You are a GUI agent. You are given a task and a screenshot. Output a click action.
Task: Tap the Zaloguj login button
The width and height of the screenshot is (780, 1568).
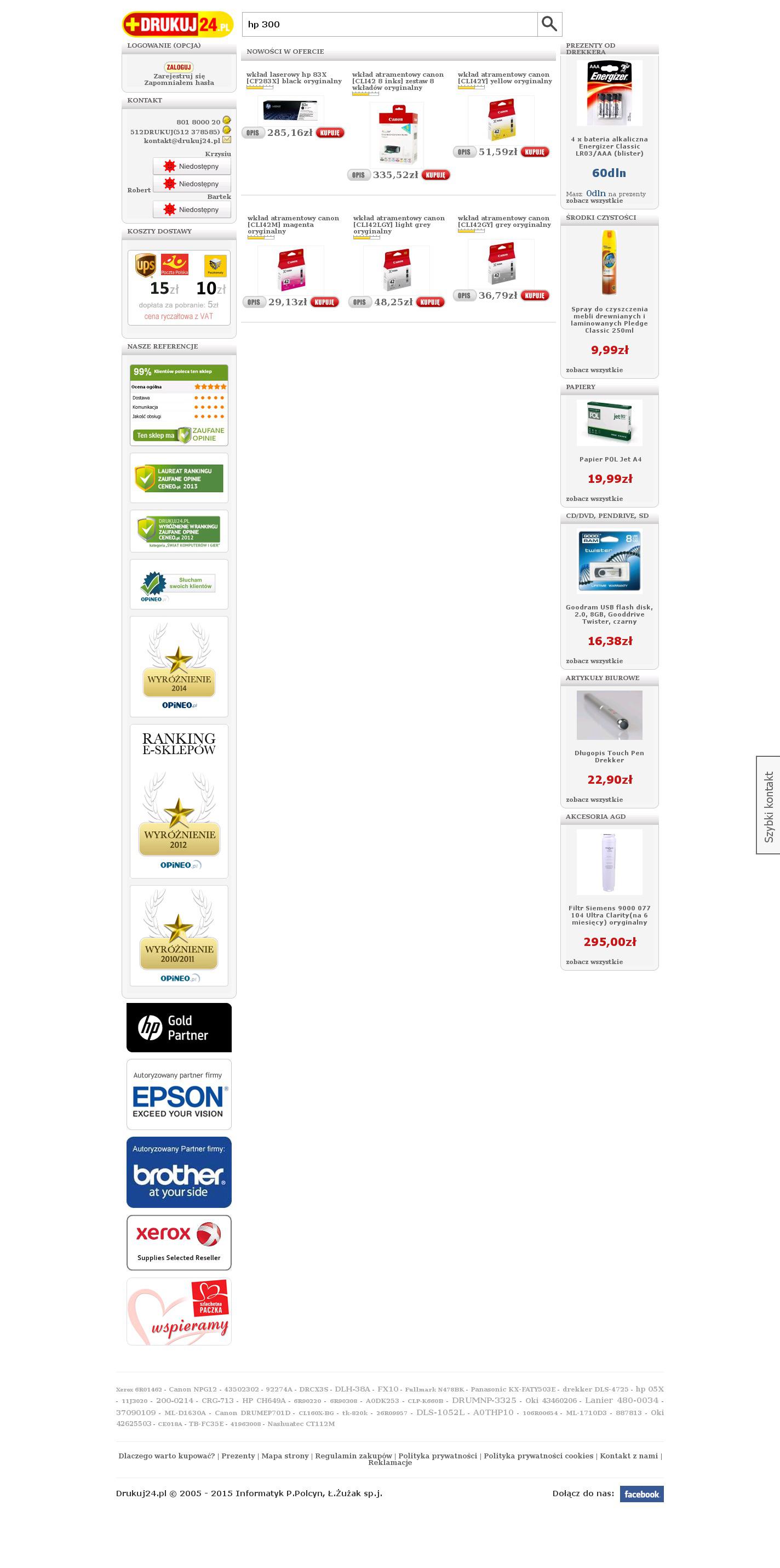pyautogui.click(x=178, y=67)
